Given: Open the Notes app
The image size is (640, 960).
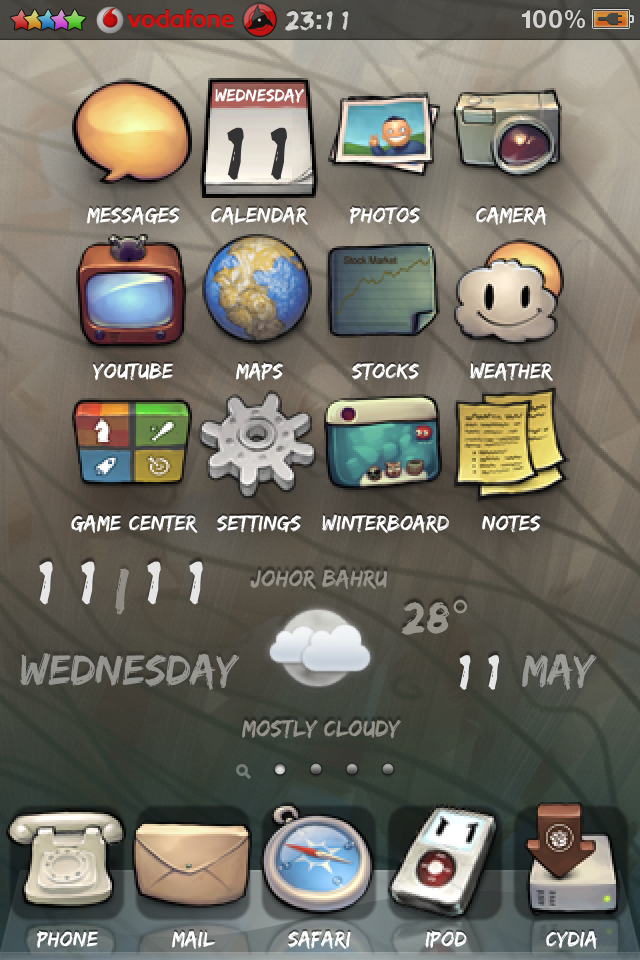Looking at the screenshot, I should (x=510, y=443).
